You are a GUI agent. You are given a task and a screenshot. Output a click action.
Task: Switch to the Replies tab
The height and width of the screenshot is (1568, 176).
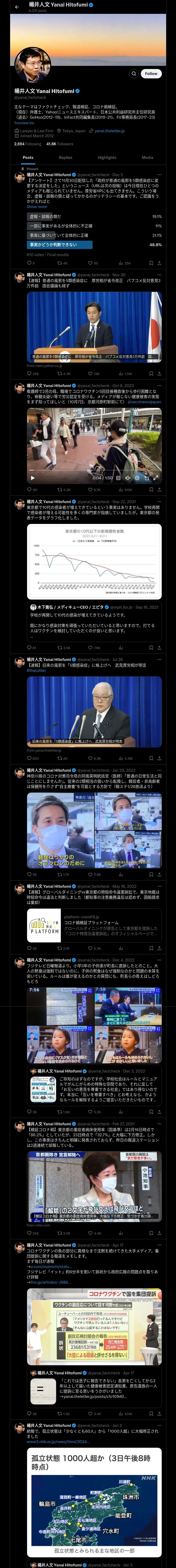65,158
